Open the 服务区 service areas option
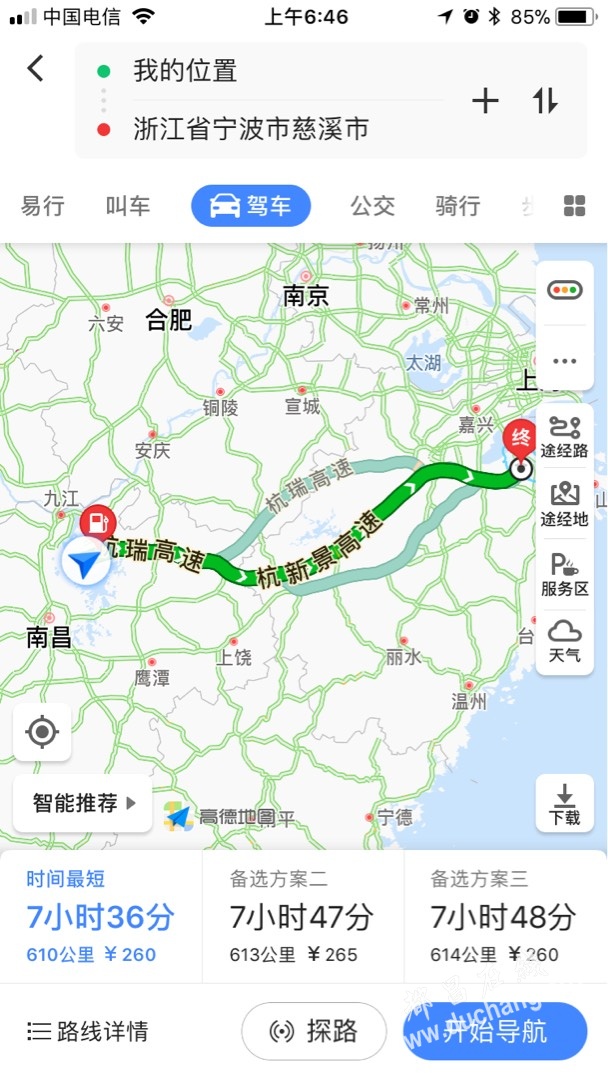 [564, 575]
